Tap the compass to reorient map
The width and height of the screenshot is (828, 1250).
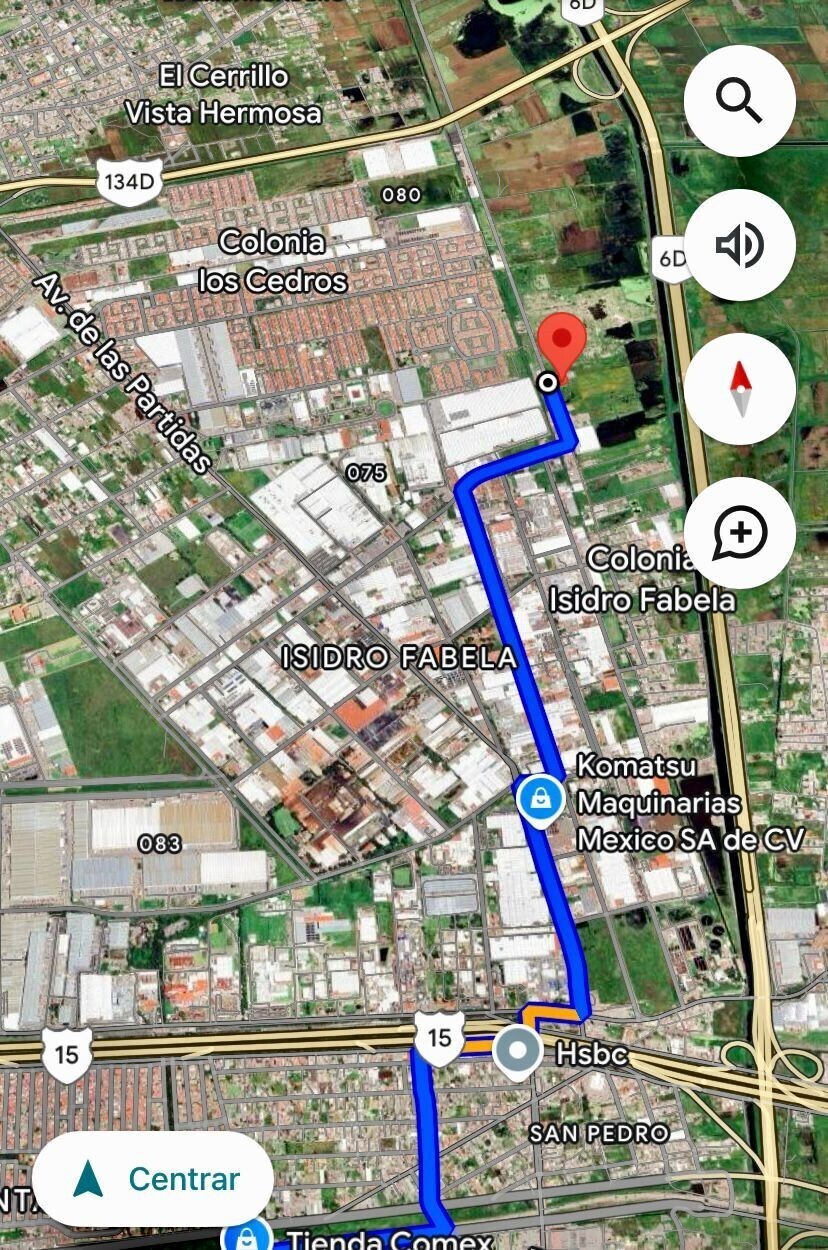click(x=739, y=389)
